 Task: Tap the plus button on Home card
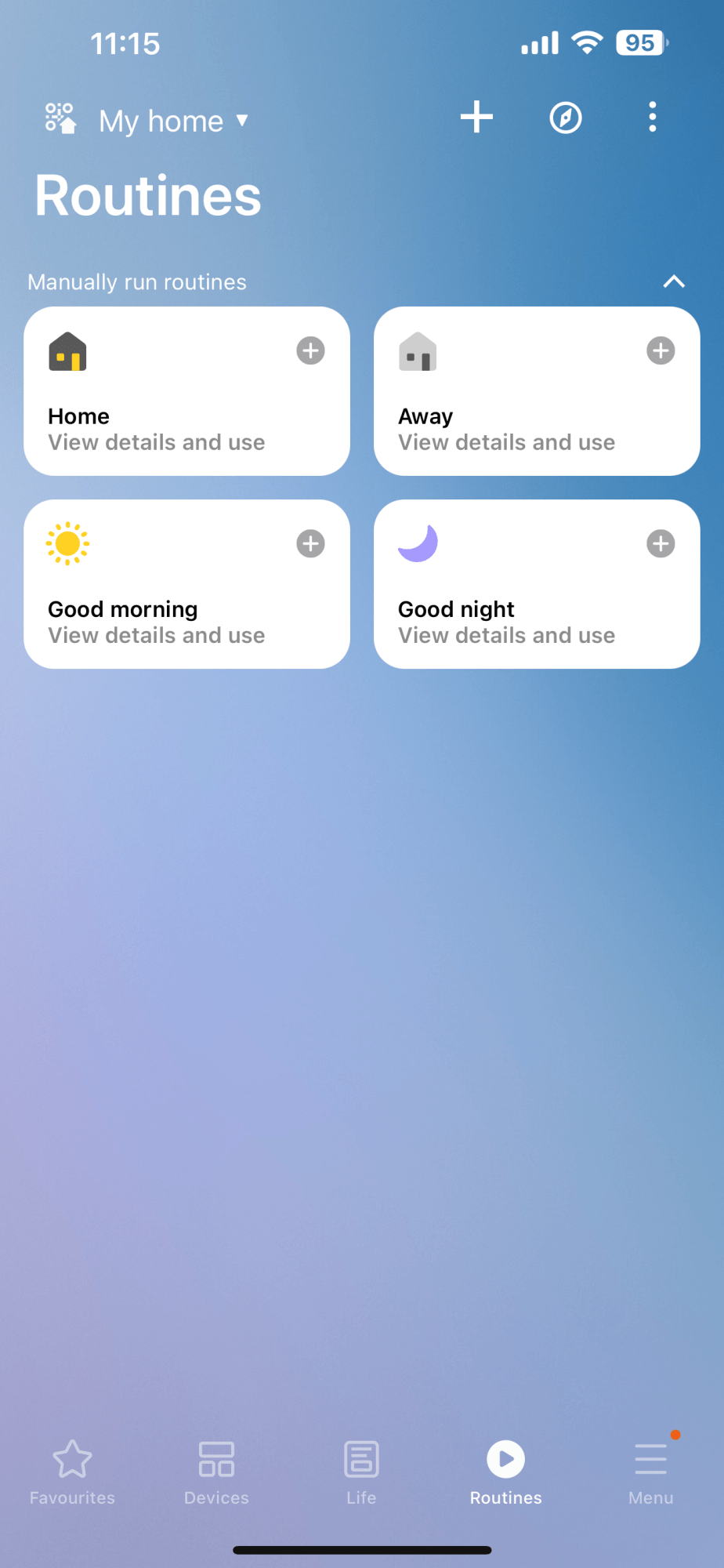click(311, 350)
